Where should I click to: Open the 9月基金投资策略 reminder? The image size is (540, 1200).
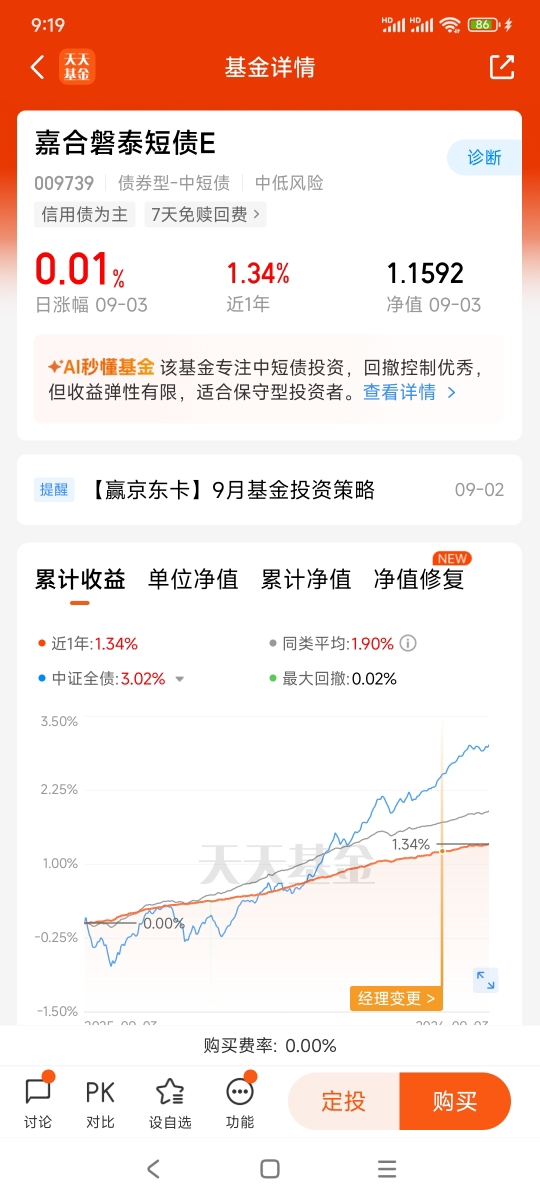[x=269, y=490]
